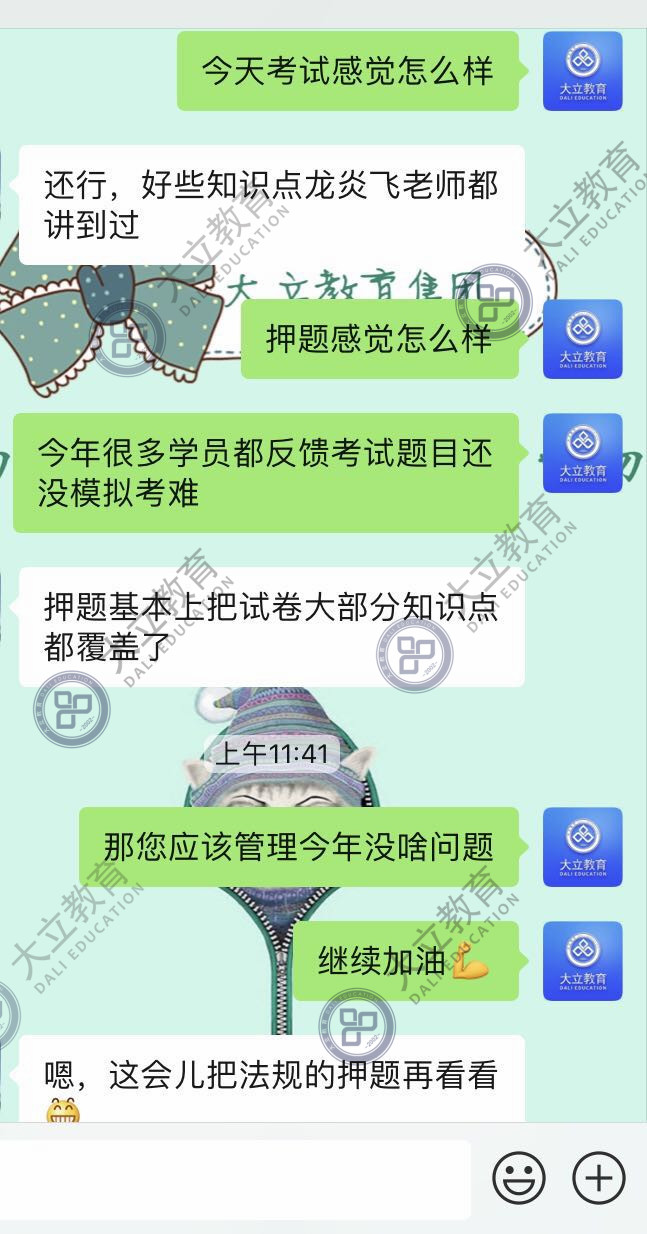Open the plus attachments menu
Image resolution: width=647 pixels, height=1234 pixels.
point(598,1178)
